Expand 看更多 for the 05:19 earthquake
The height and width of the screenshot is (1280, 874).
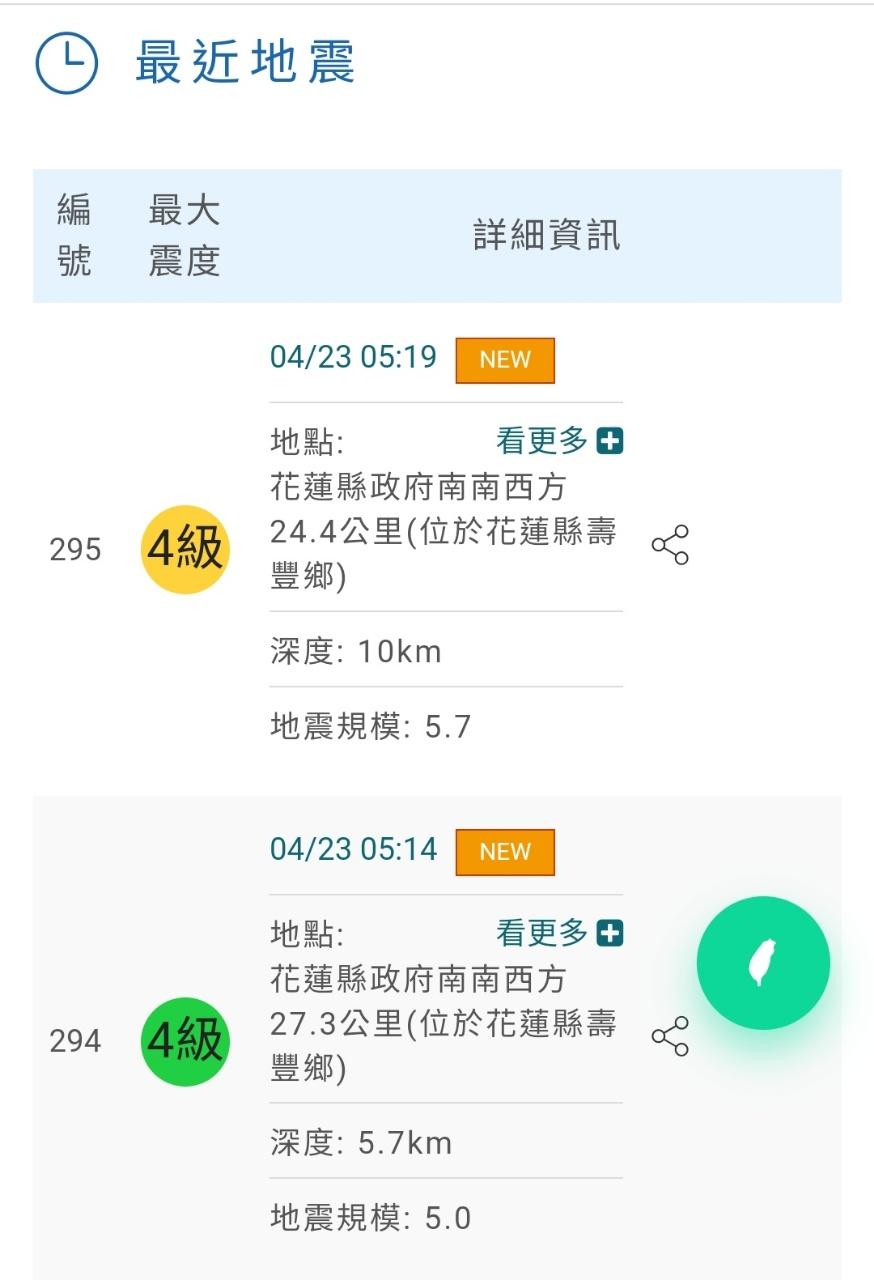coord(559,440)
